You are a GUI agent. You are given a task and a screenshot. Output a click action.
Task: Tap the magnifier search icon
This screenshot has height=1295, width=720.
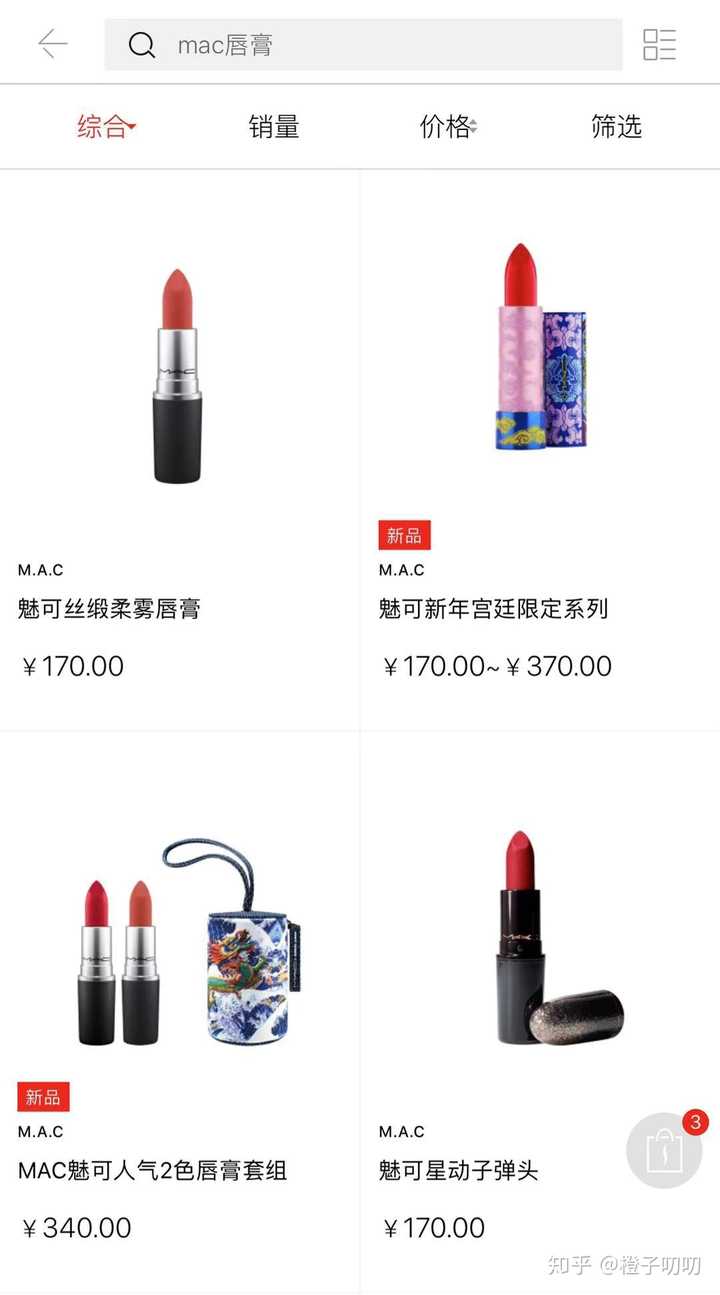click(x=142, y=44)
